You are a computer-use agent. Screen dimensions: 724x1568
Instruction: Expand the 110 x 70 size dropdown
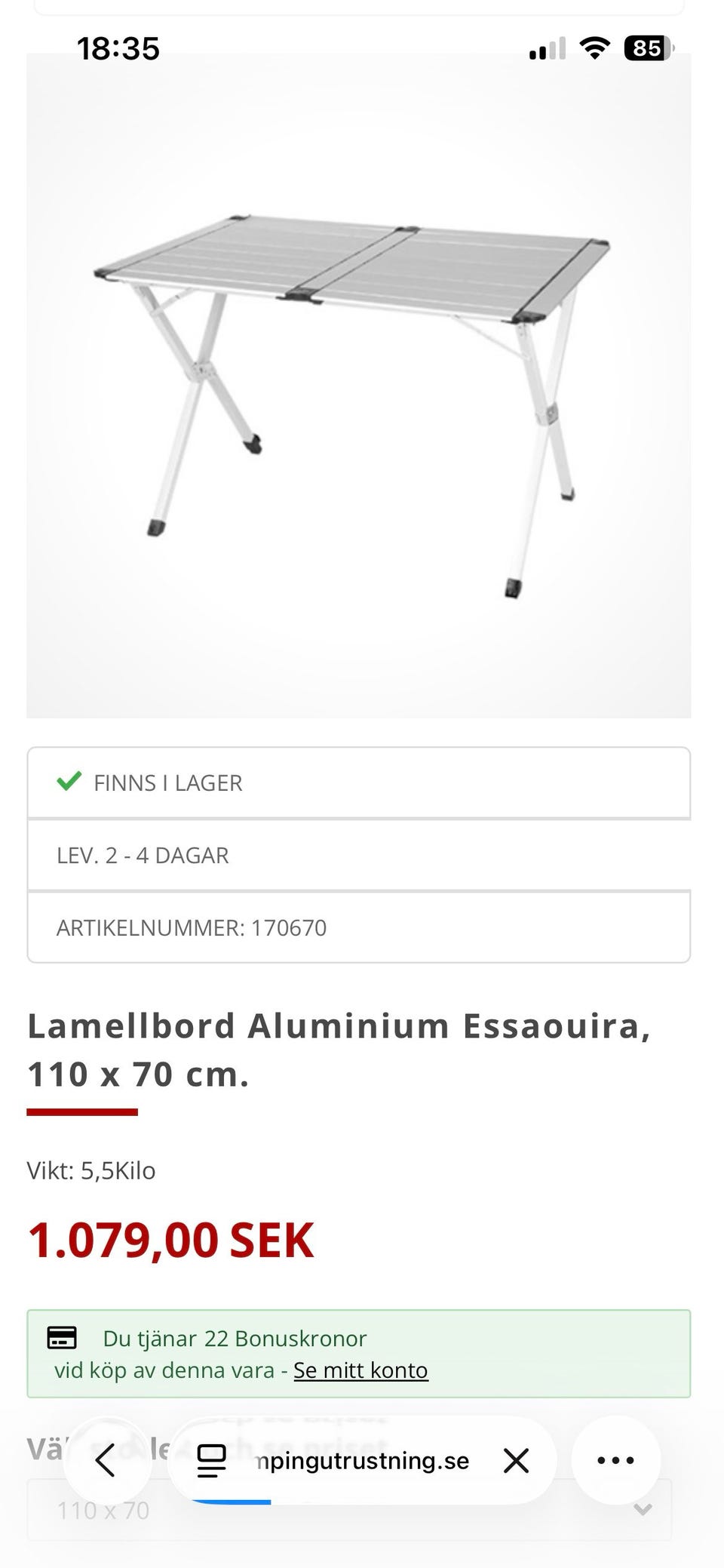[349, 1510]
